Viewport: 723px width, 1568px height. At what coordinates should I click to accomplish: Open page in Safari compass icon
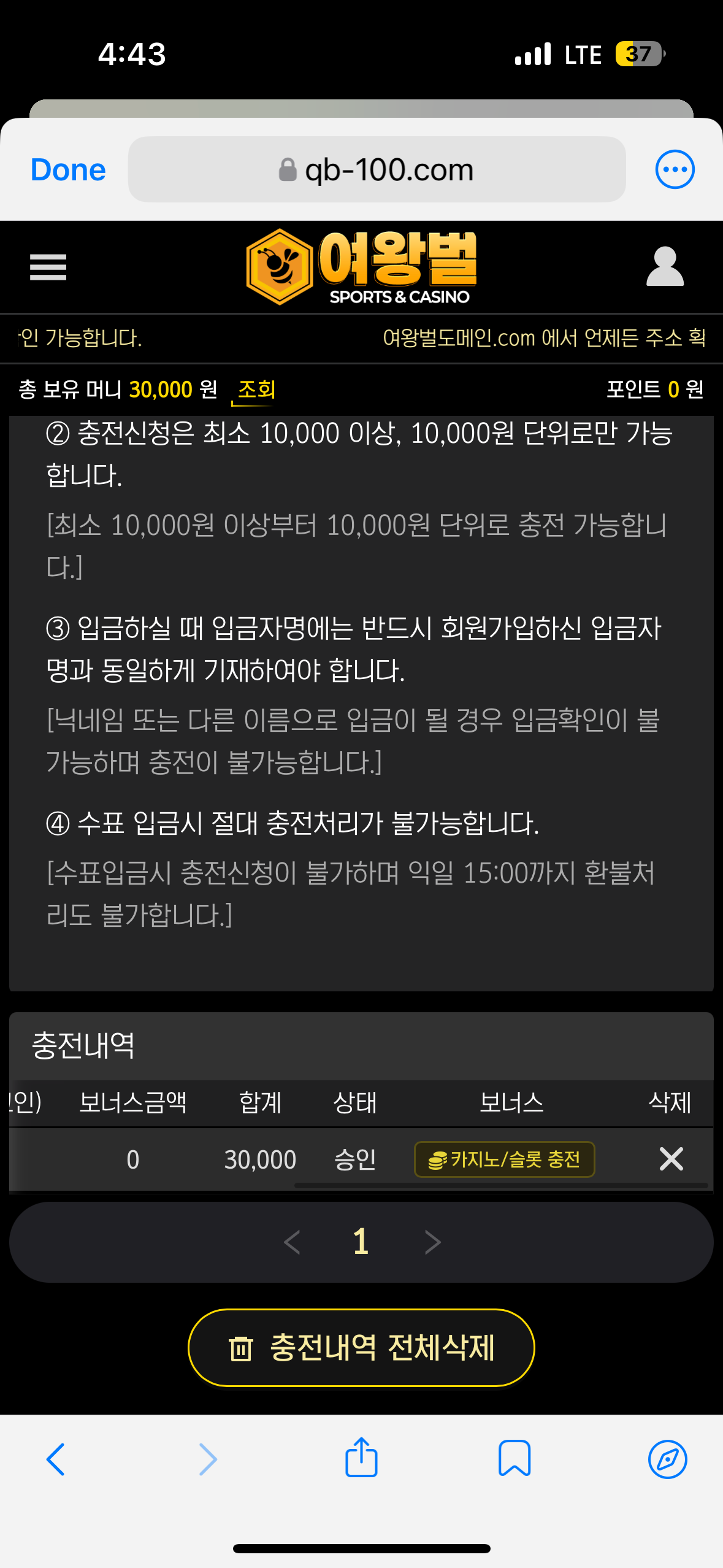pos(667,1459)
